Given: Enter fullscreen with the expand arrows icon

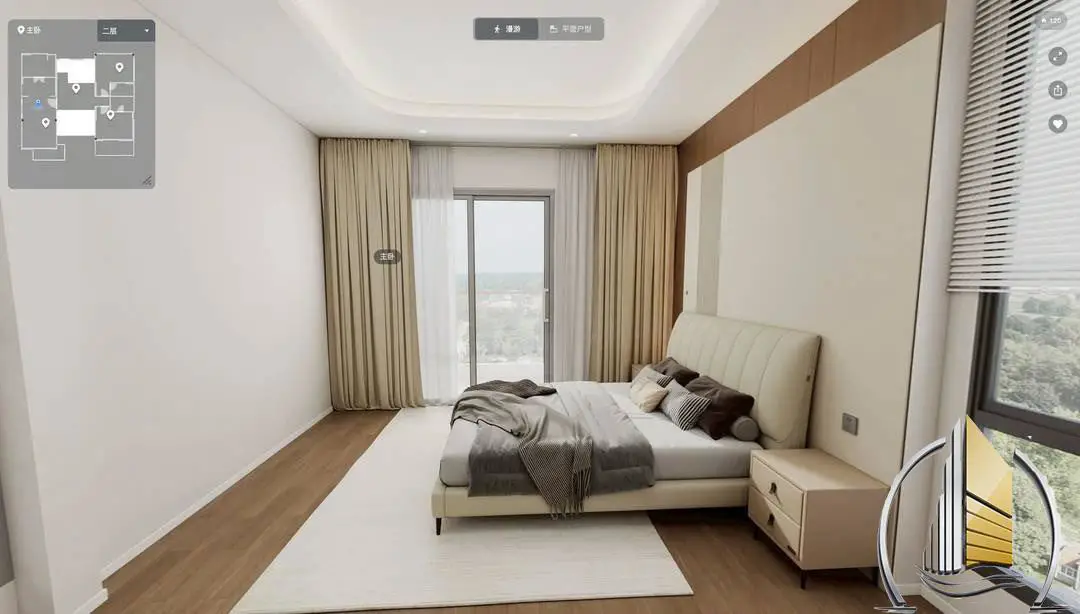Looking at the screenshot, I should [x=1057, y=56].
